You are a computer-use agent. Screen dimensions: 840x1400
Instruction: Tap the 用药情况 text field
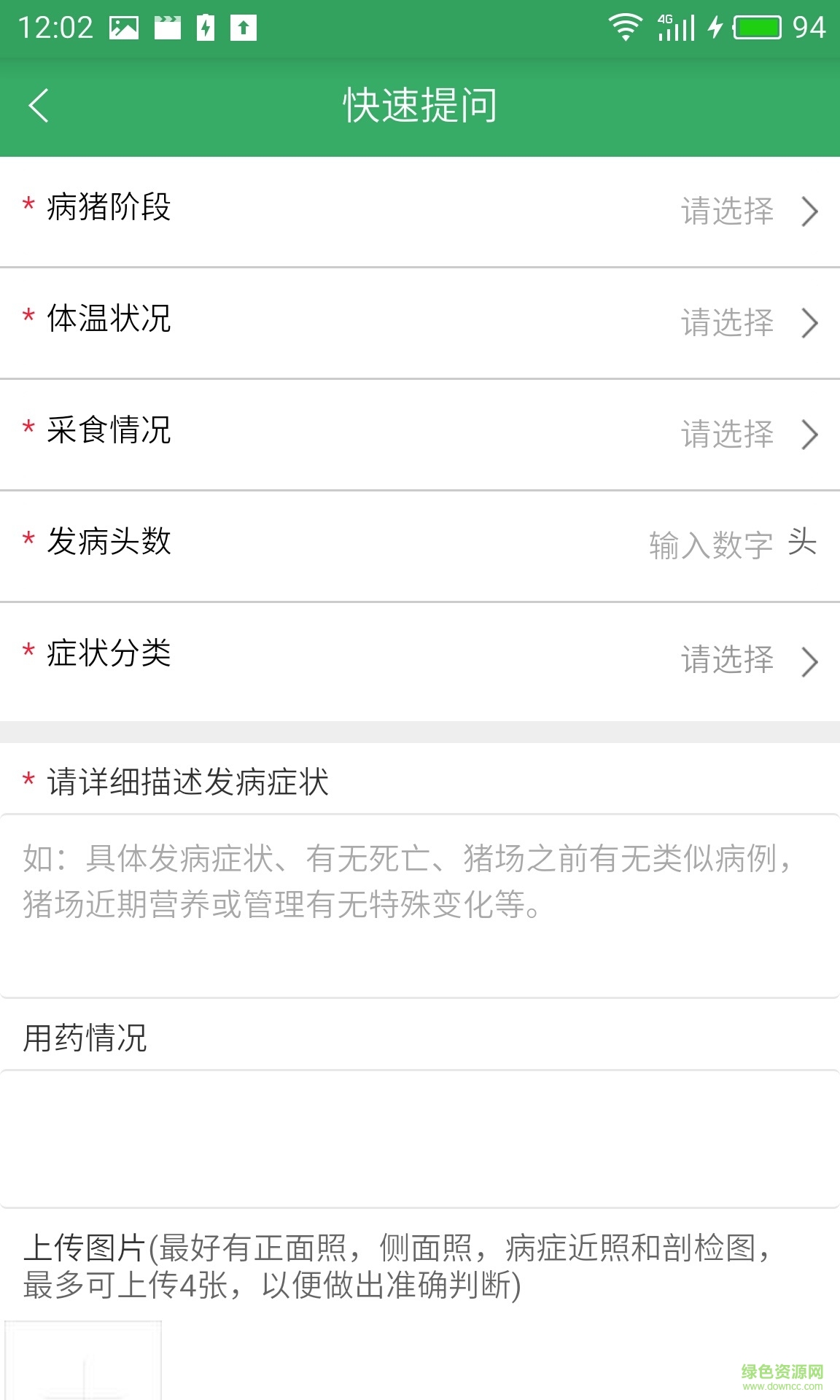tap(420, 1139)
